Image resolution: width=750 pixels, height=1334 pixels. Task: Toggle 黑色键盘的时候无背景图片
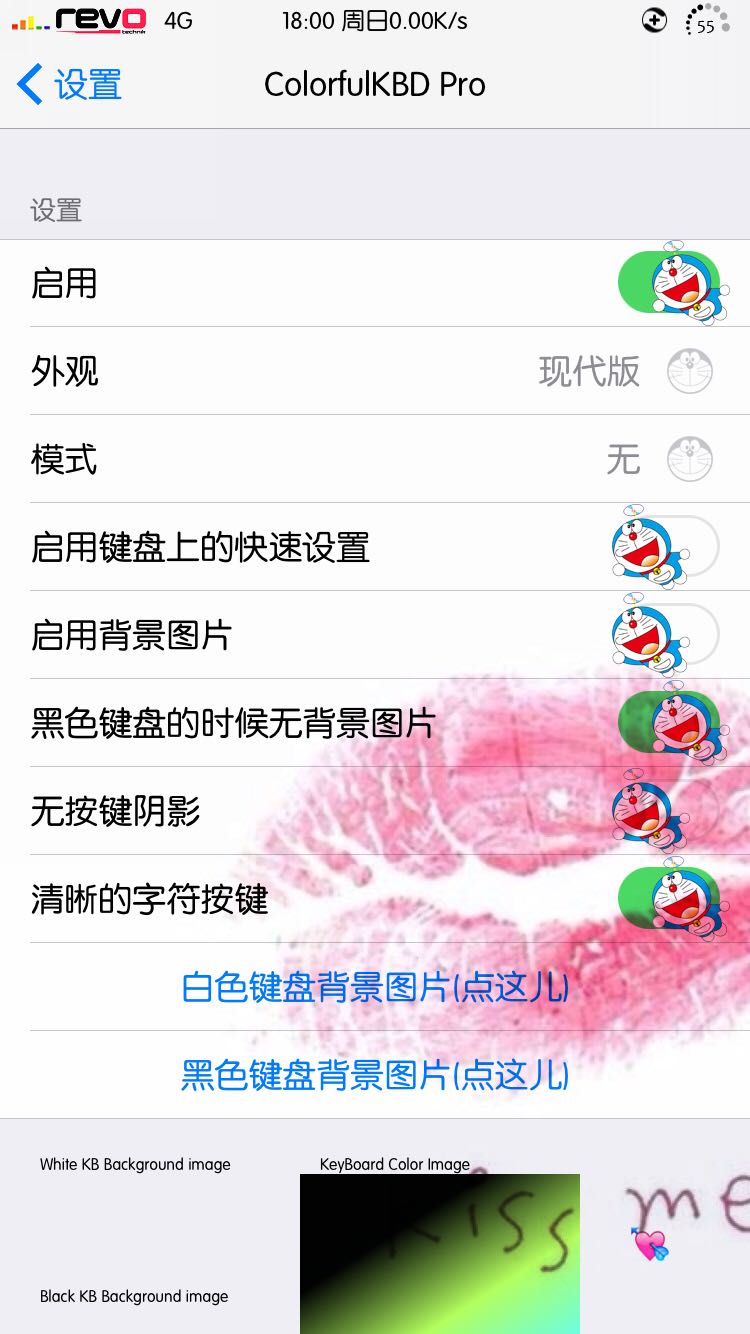(x=668, y=723)
